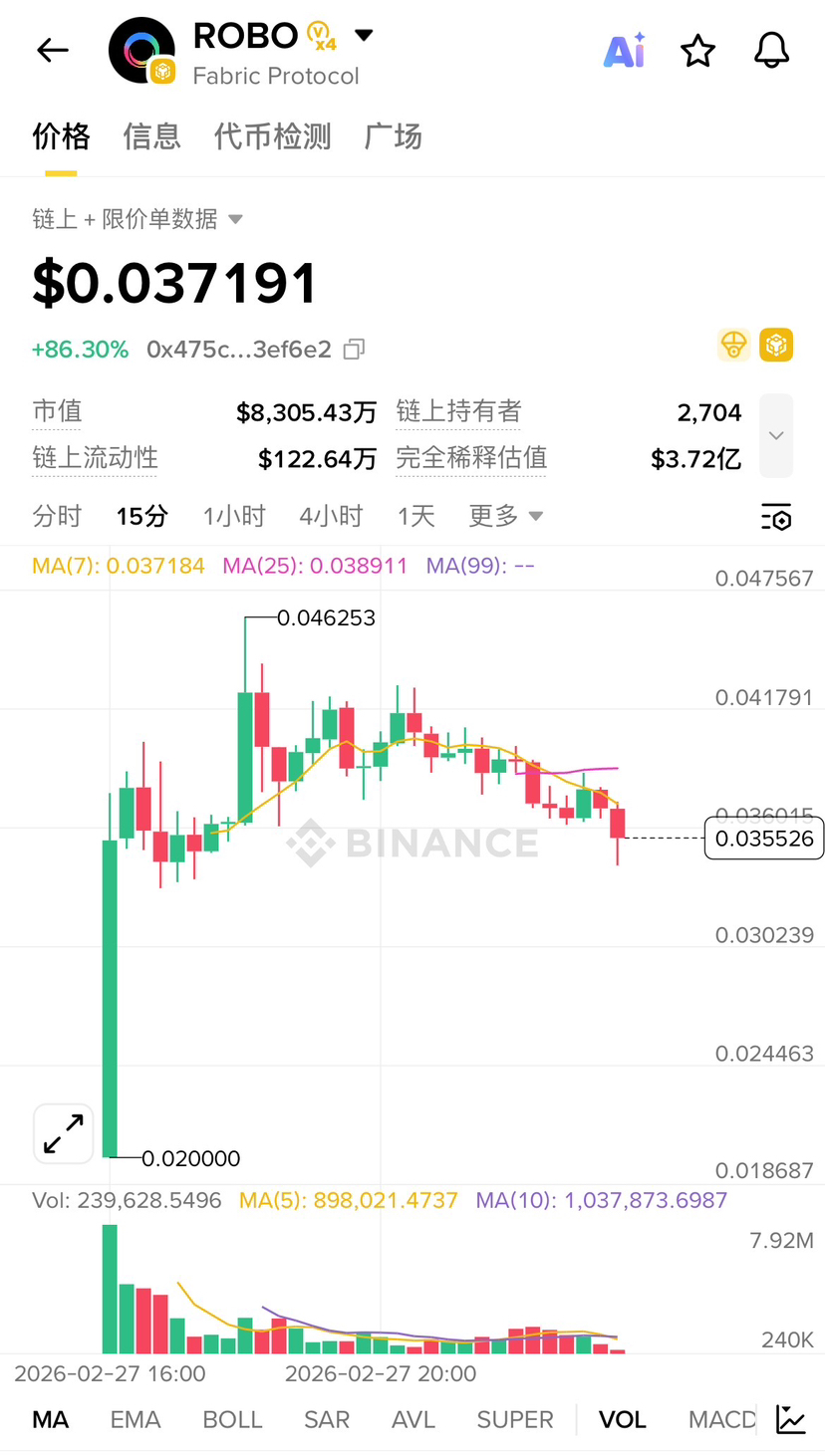The height and width of the screenshot is (1456, 825).
Task: Copy the contract address 0x475c...3ef6e2
Action: [x=354, y=350]
